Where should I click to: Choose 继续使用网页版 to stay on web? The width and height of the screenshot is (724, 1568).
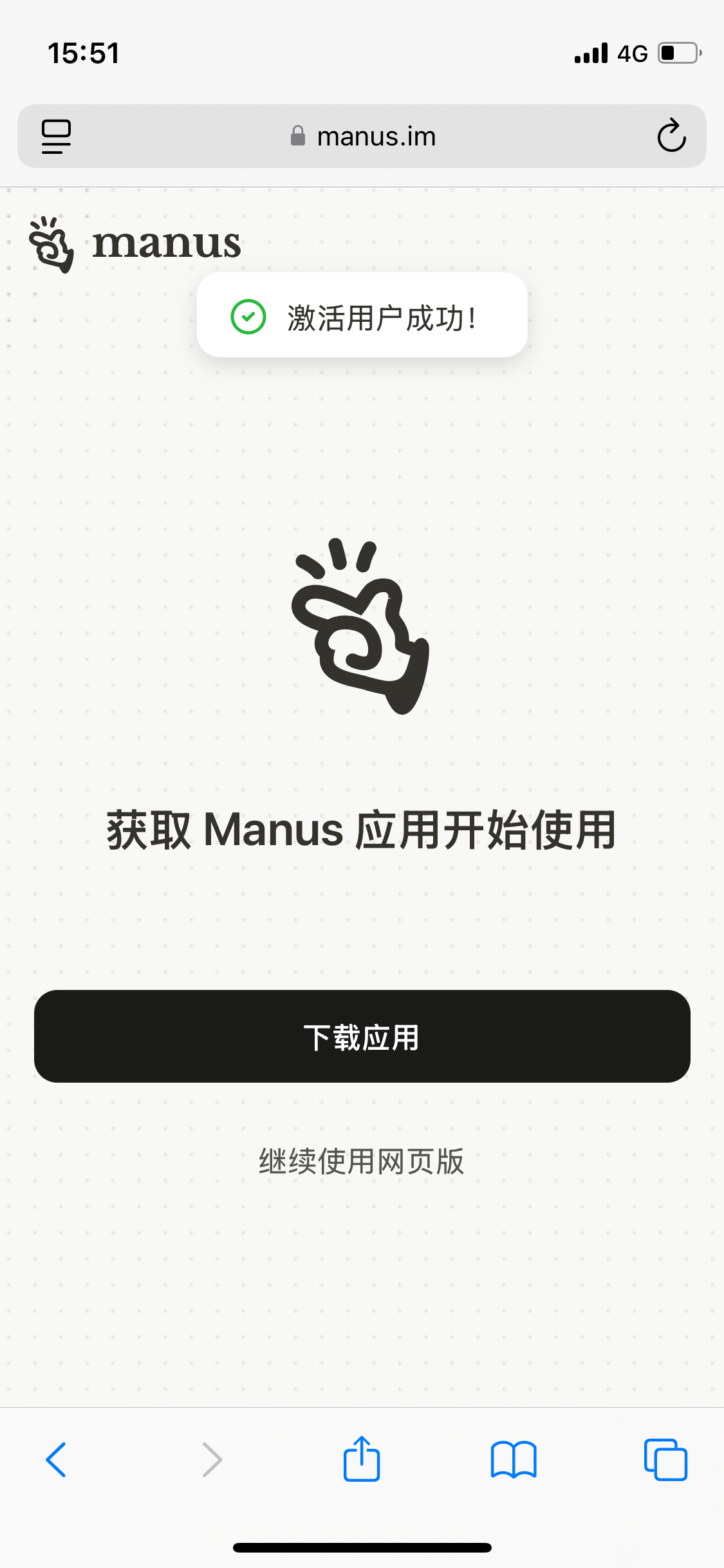point(362,1162)
